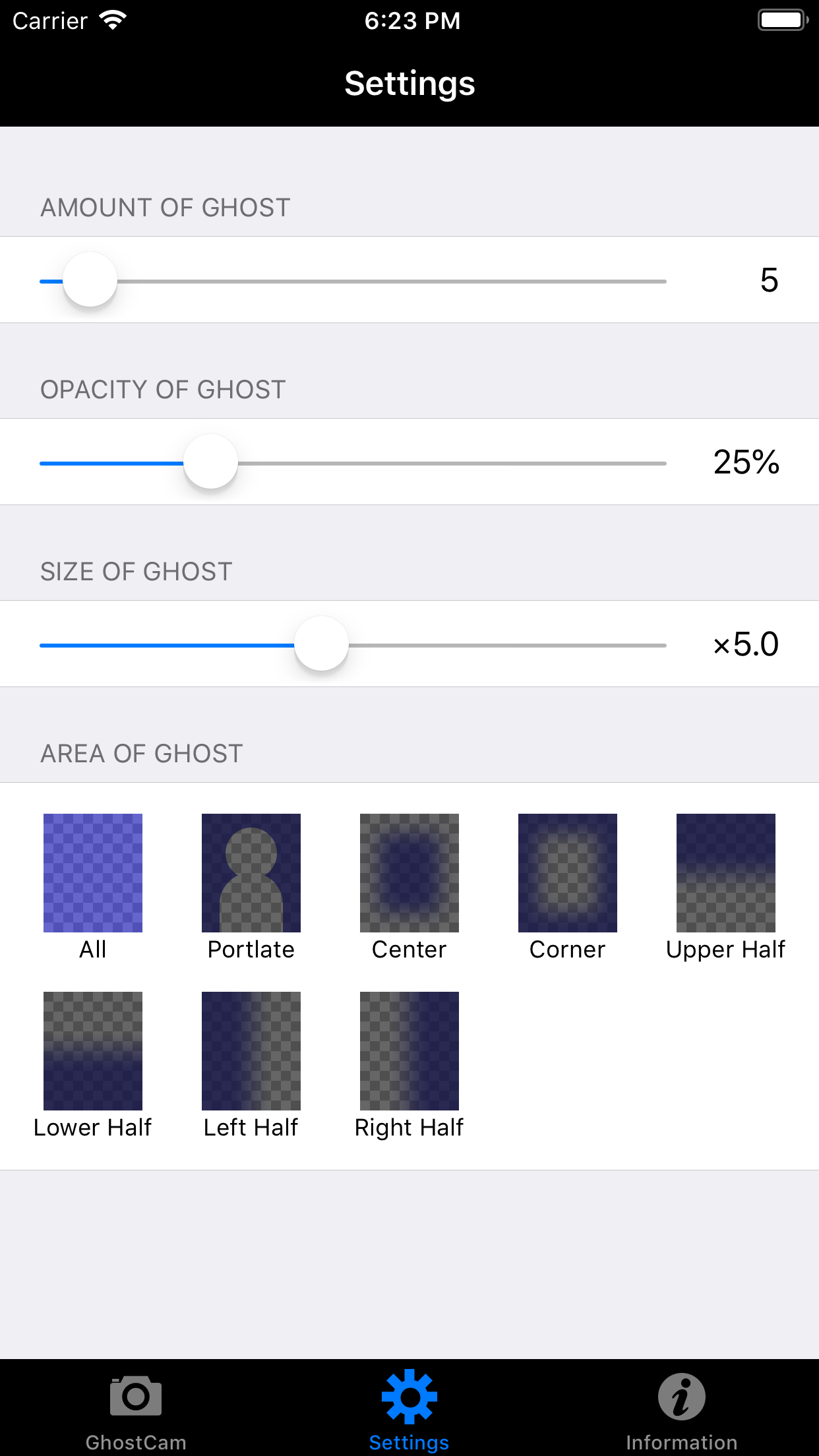
Task: Click the Amount of Ghost value 5
Action: pyautogui.click(x=769, y=280)
